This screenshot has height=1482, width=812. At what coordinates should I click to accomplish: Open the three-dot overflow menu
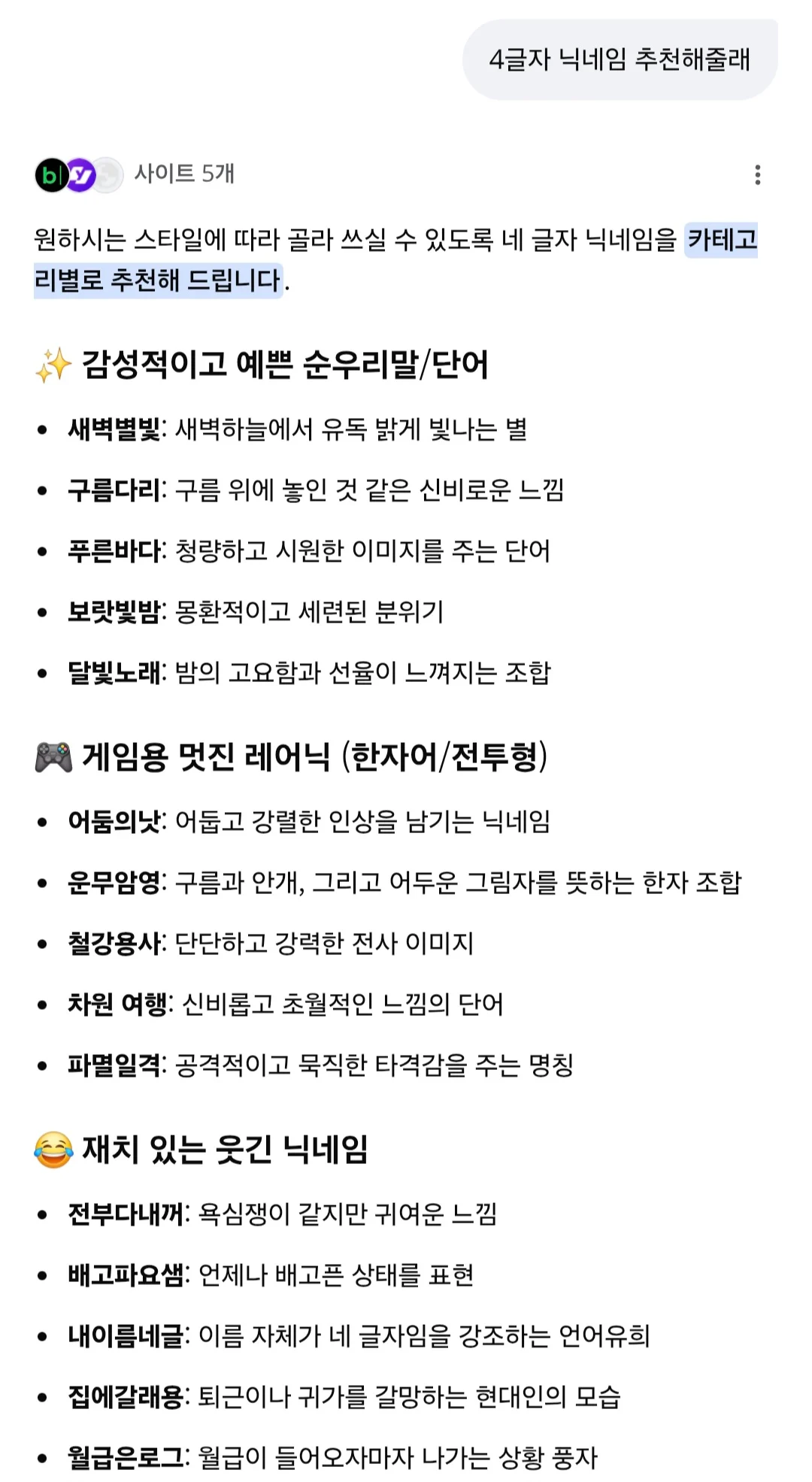coord(757,175)
